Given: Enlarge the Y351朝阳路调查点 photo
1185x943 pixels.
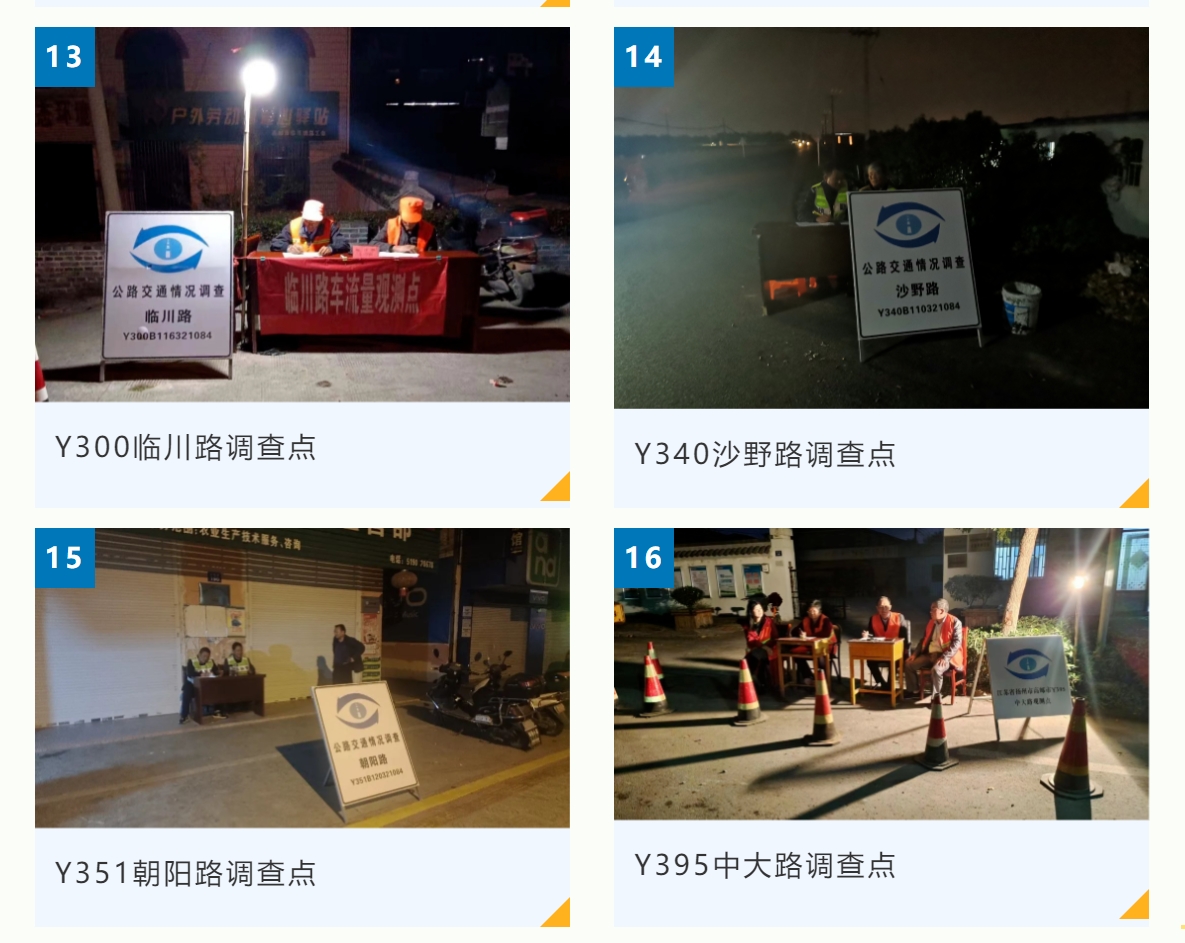Looking at the screenshot, I should click(302, 678).
